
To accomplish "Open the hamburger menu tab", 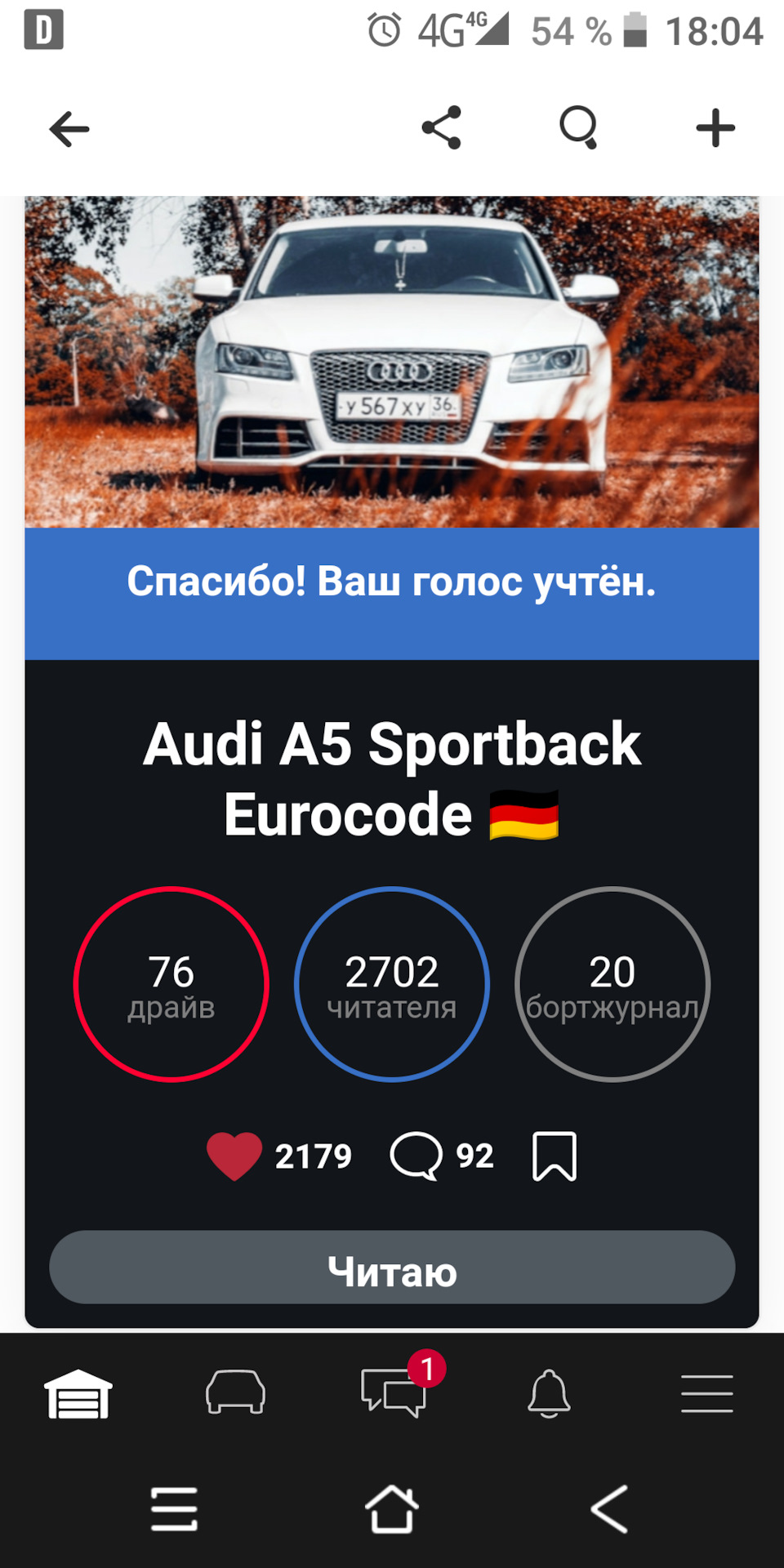I will pyautogui.click(x=706, y=1392).
